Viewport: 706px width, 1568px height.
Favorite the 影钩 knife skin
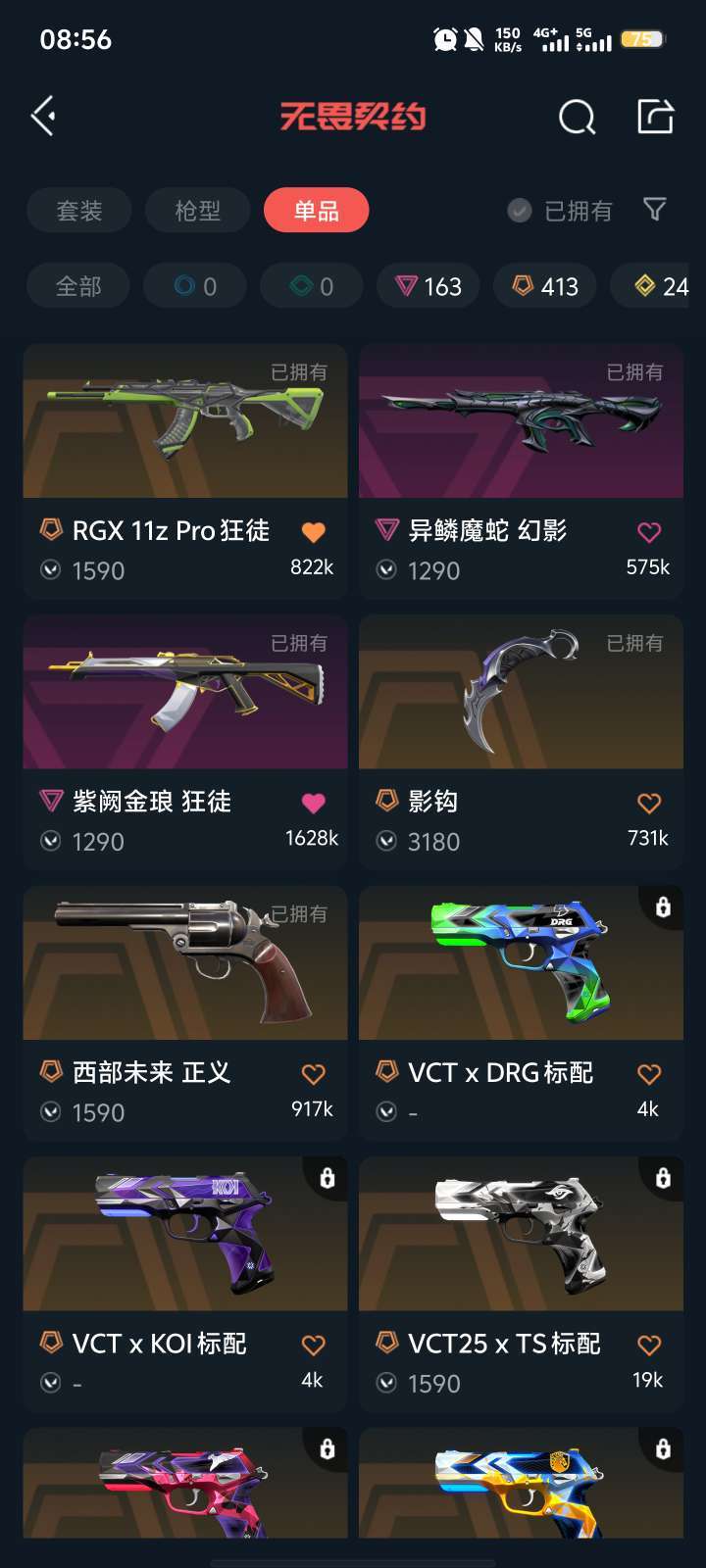click(648, 803)
